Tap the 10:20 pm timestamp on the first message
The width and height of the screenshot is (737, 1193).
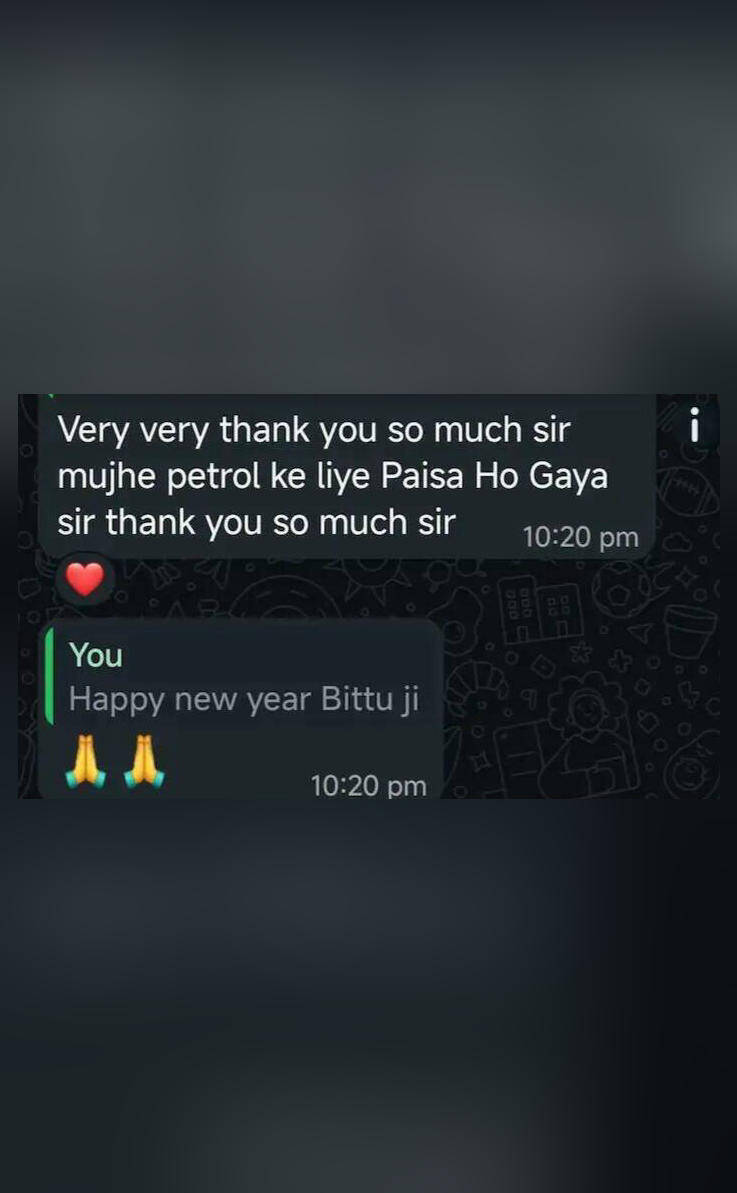coord(579,536)
